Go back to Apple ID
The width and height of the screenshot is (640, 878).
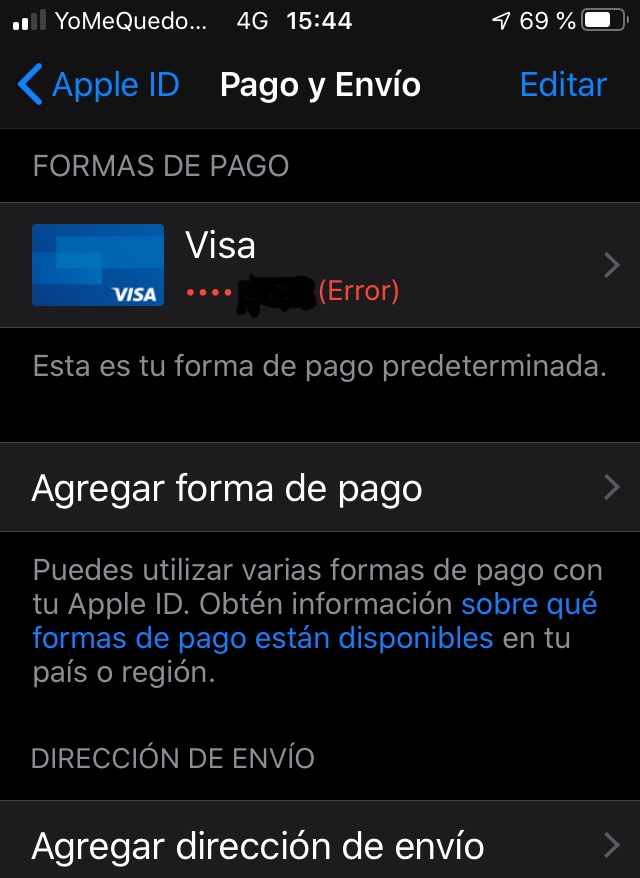click(98, 85)
